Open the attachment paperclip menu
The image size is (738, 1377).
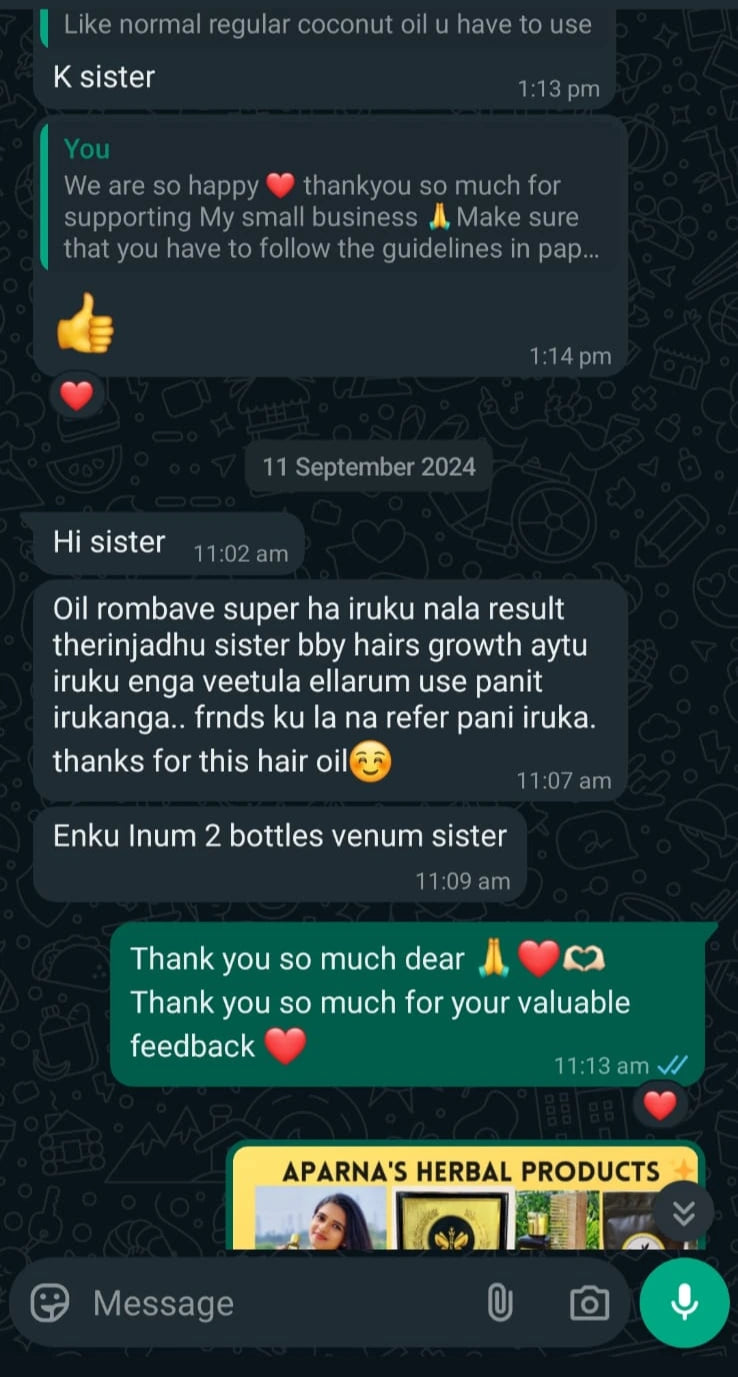coord(499,1303)
